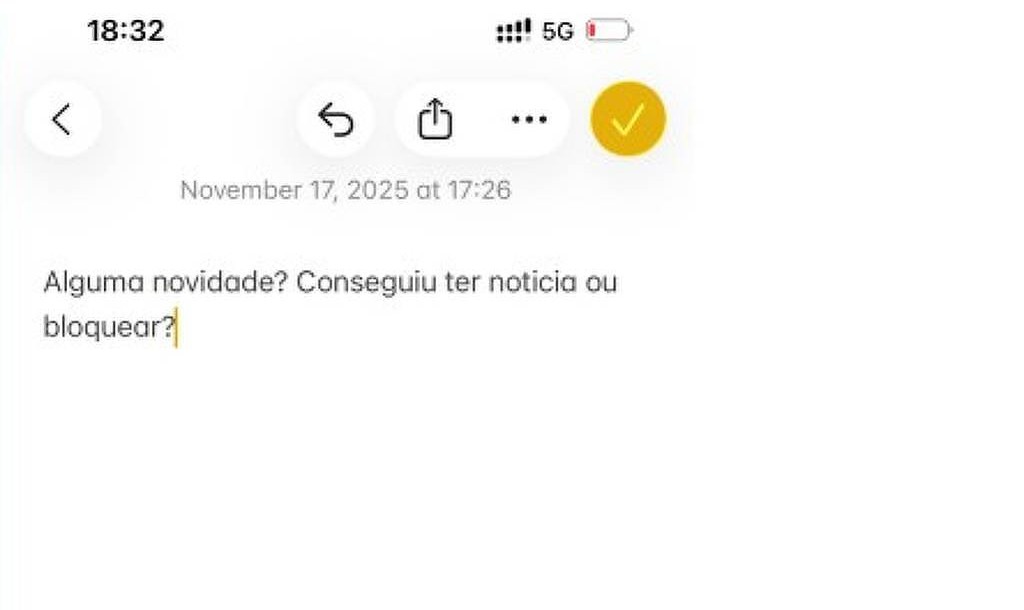Undo the last edit
1024x610 pixels.
(x=336, y=120)
